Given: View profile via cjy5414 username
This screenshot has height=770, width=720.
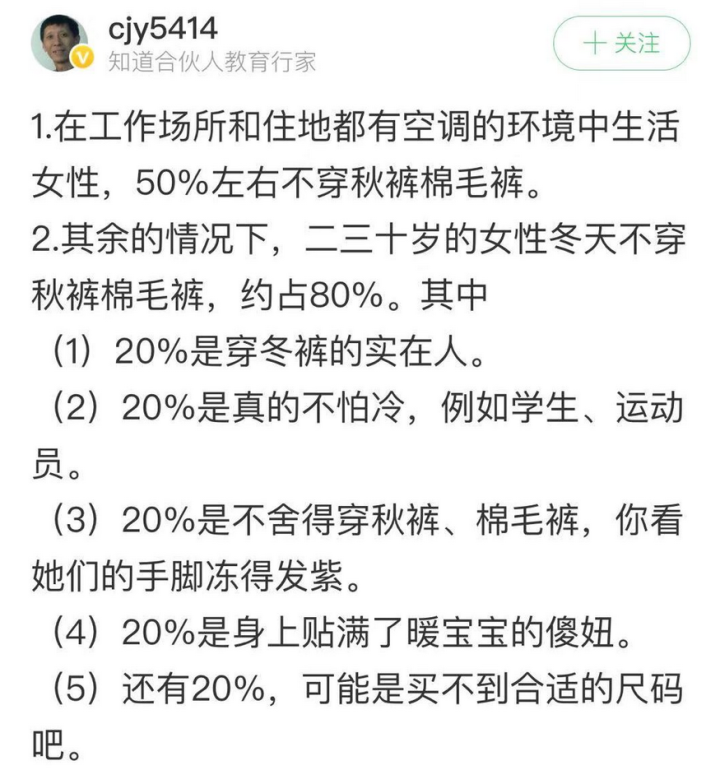Looking at the screenshot, I should coord(162,28).
